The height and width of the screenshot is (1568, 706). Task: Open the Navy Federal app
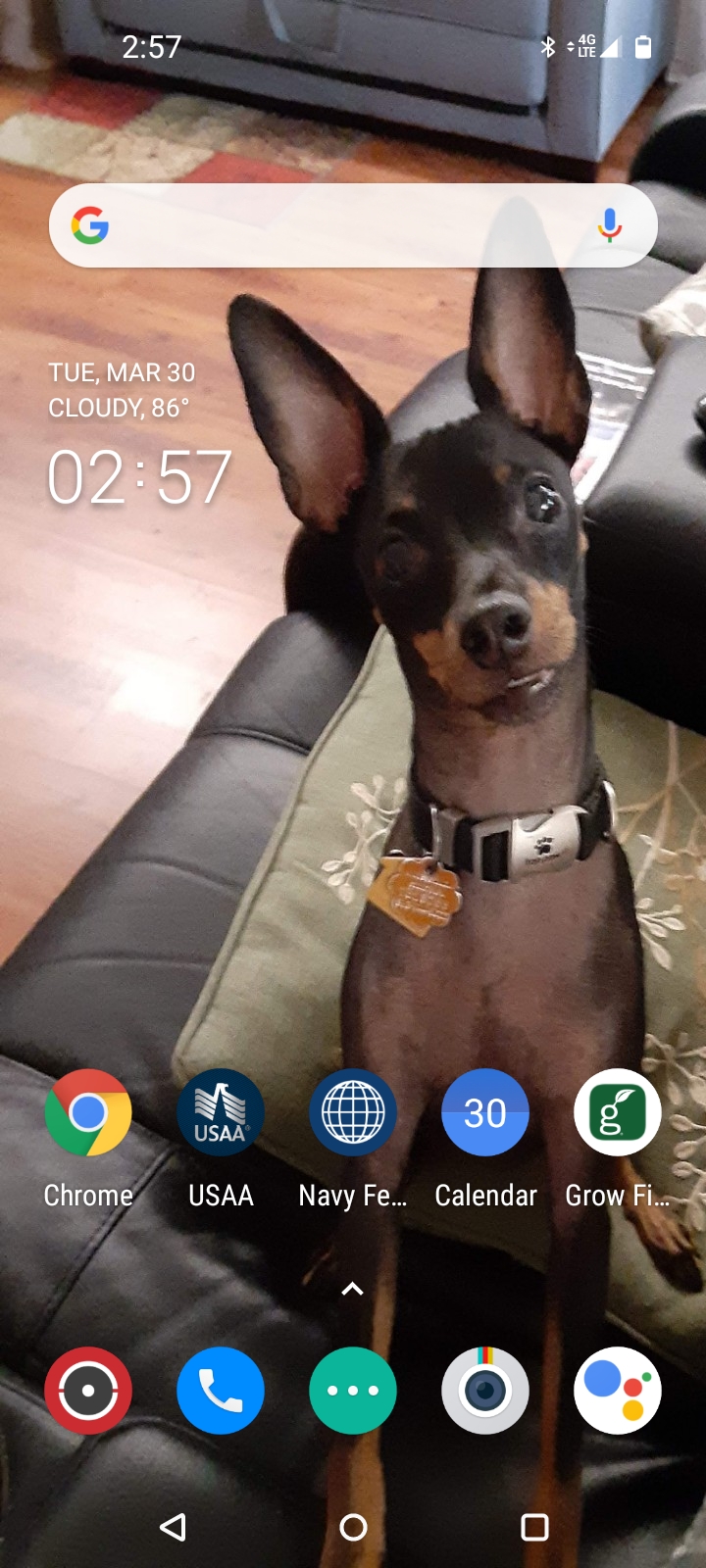353,1113
